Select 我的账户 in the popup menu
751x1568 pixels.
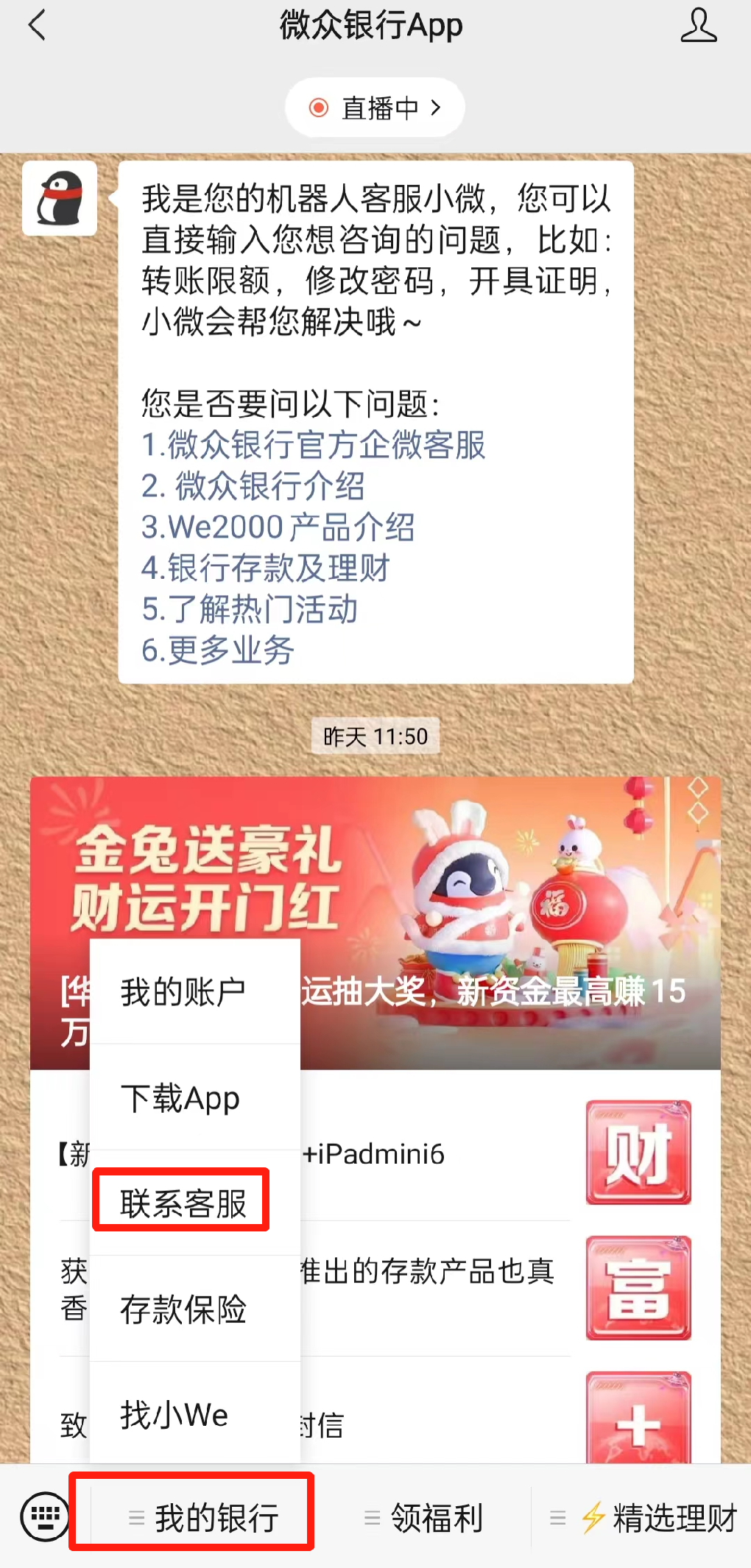pyautogui.click(x=183, y=992)
